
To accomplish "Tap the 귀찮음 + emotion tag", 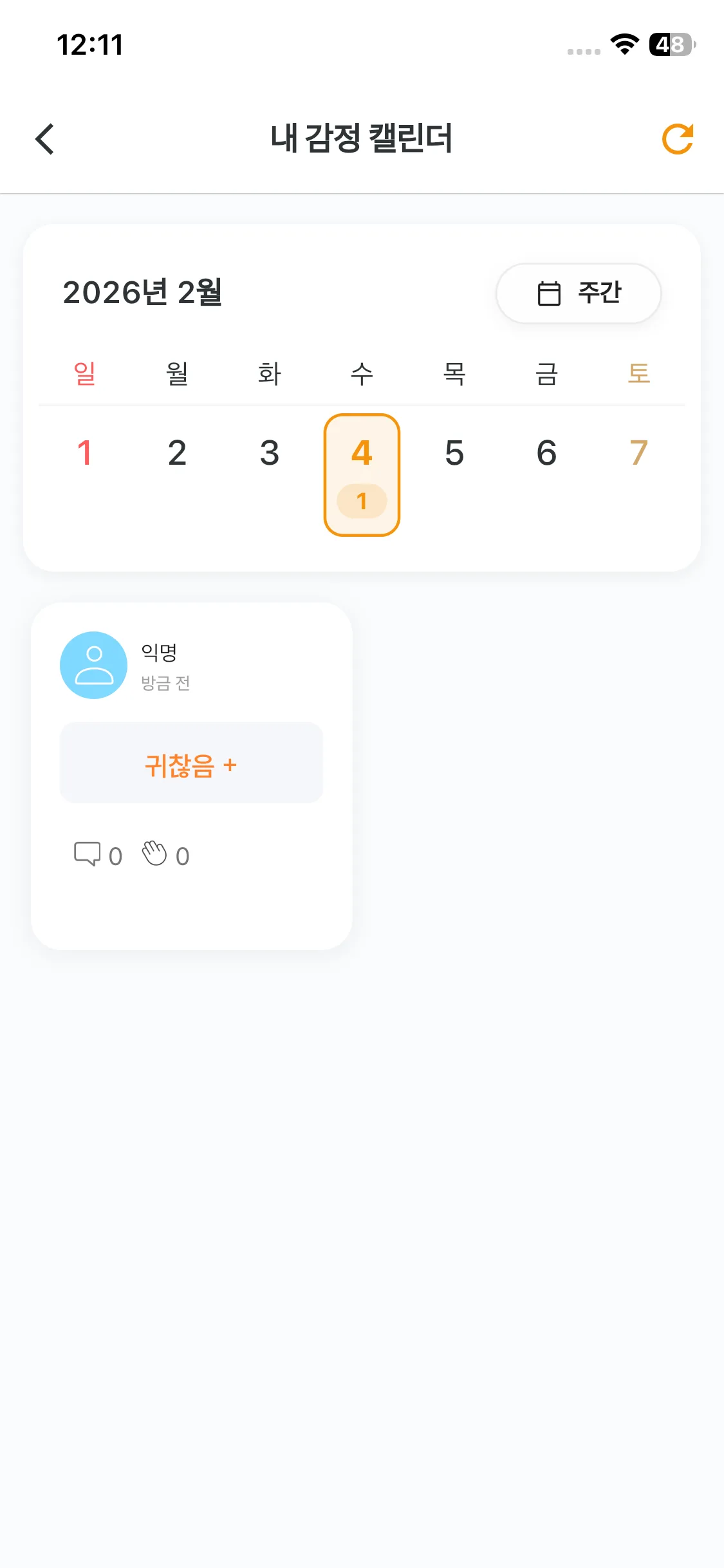I will 191,763.
